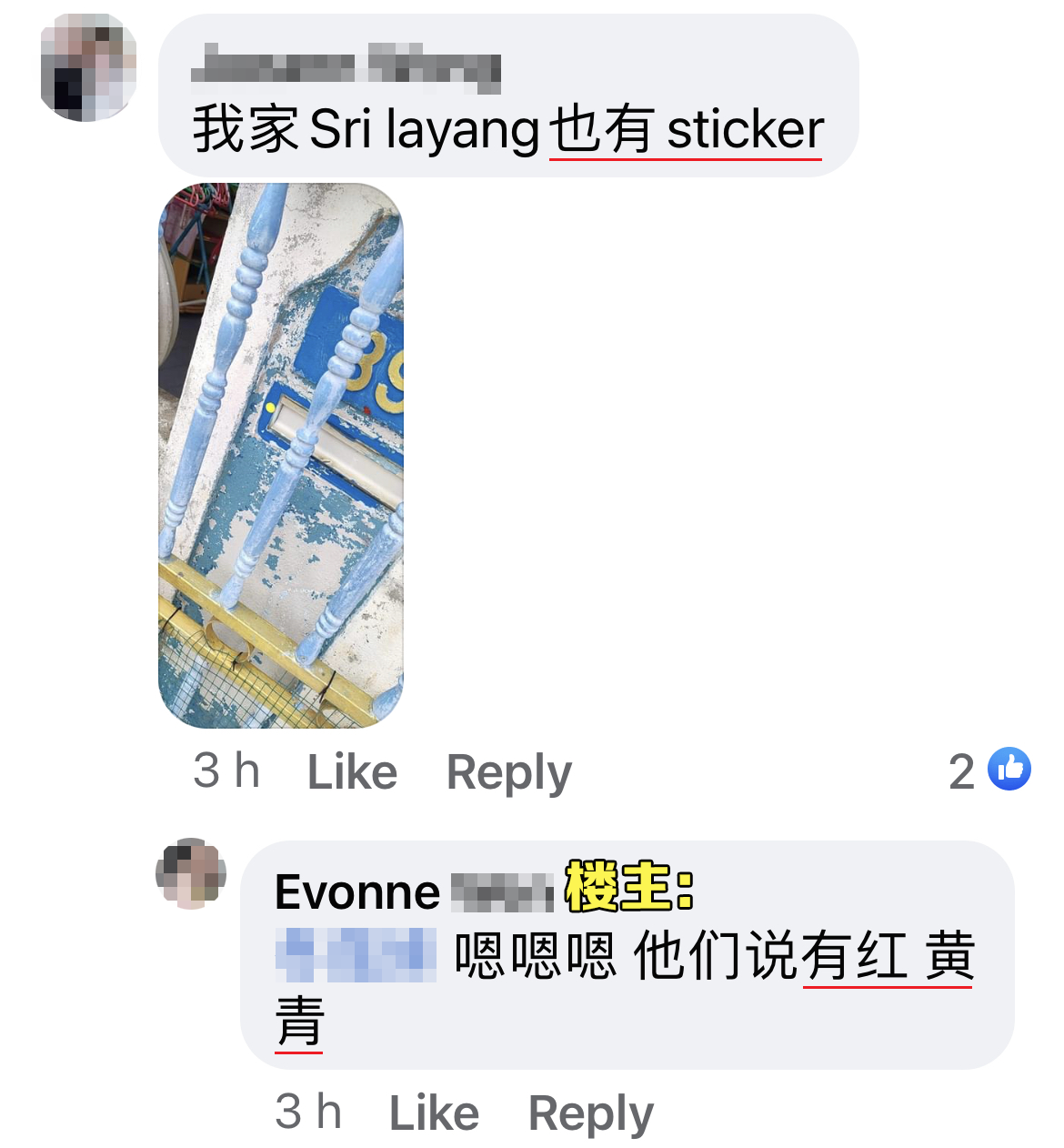1064x1148 pixels.
Task: Open the first commenter's profile picture
Action: coord(88,68)
